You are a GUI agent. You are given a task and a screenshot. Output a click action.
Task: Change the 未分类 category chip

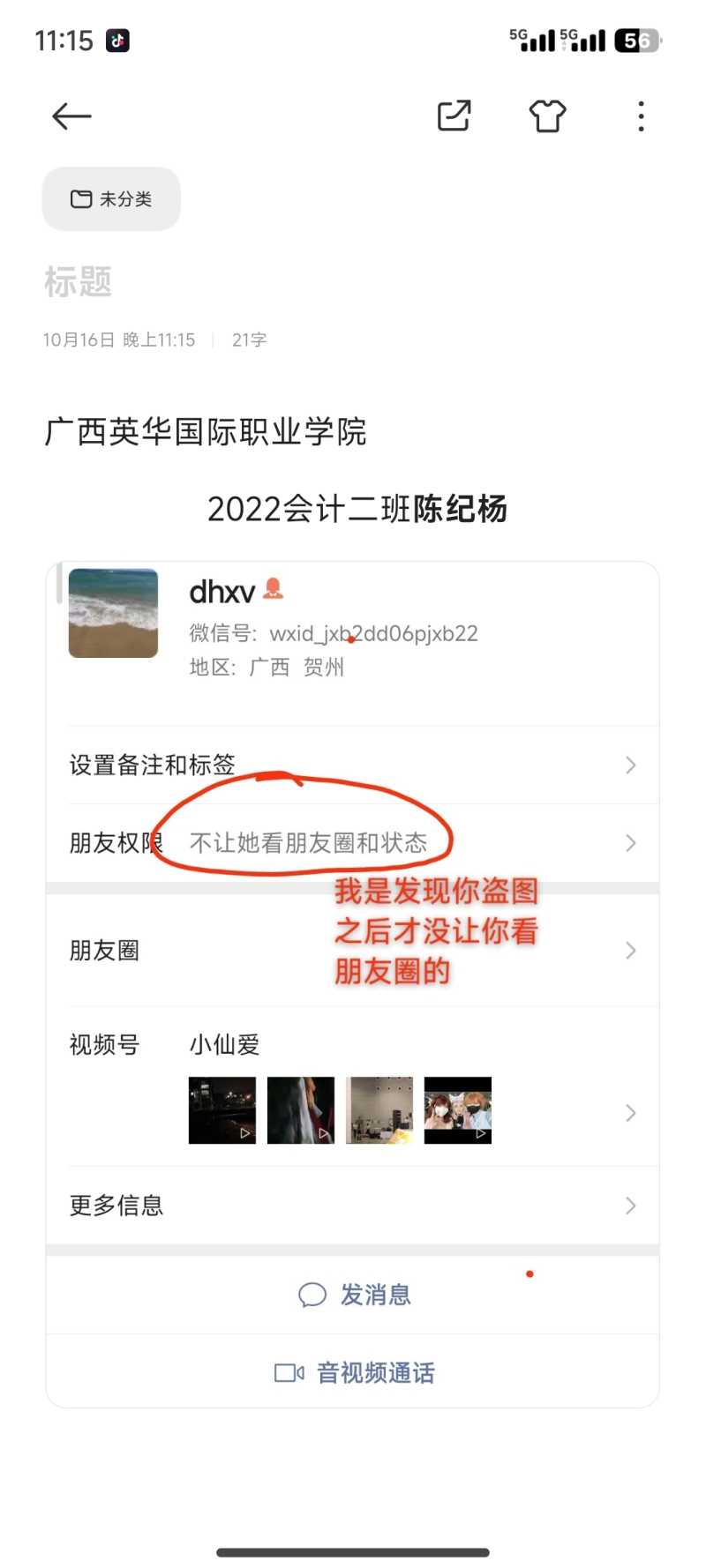coord(111,199)
